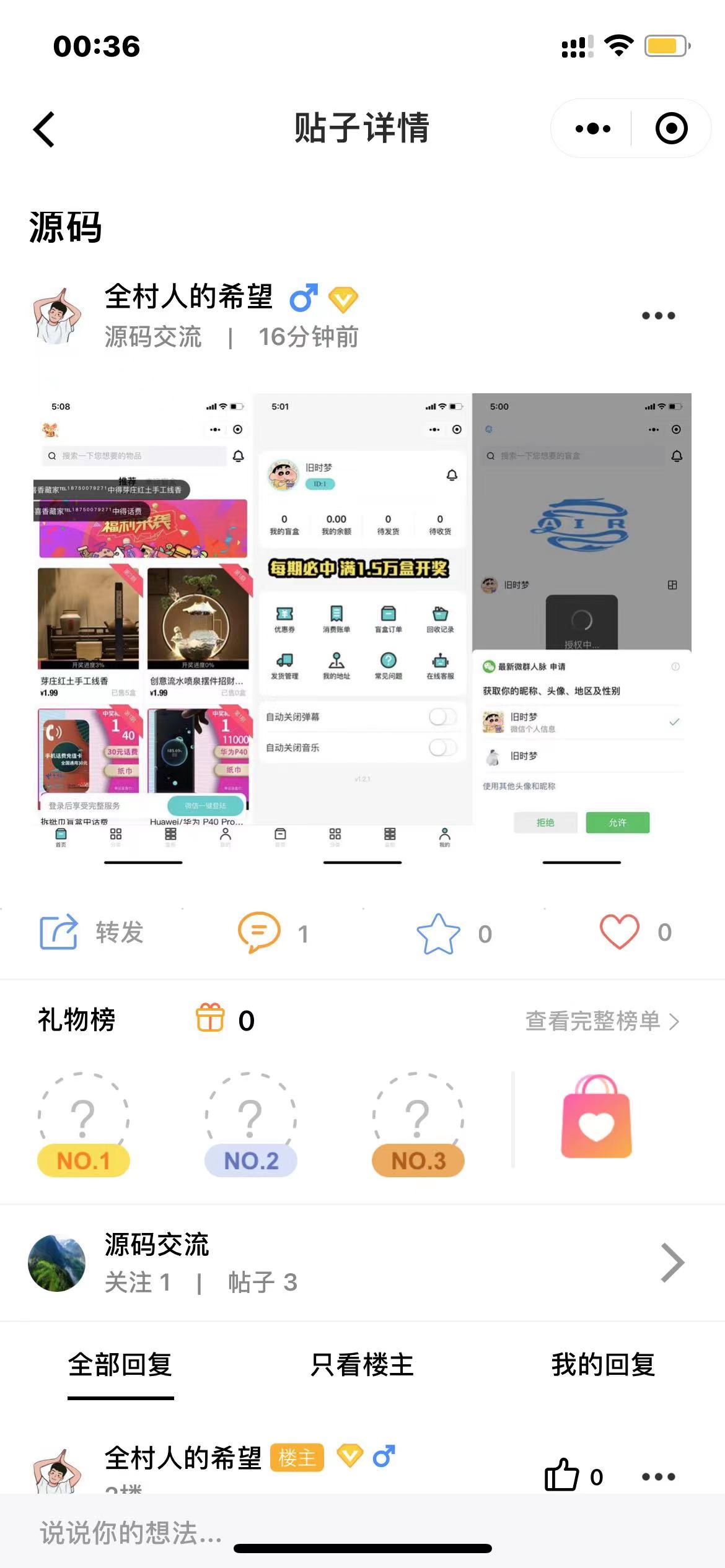The height and width of the screenshot is (1568, 725).
Task: Open the mini program three-dot menu
Action: point(592,129)
